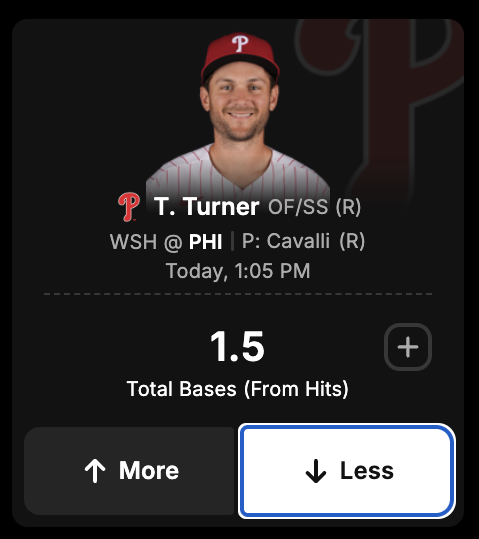Choose Less on 1.5 total bases

(347, 471)
